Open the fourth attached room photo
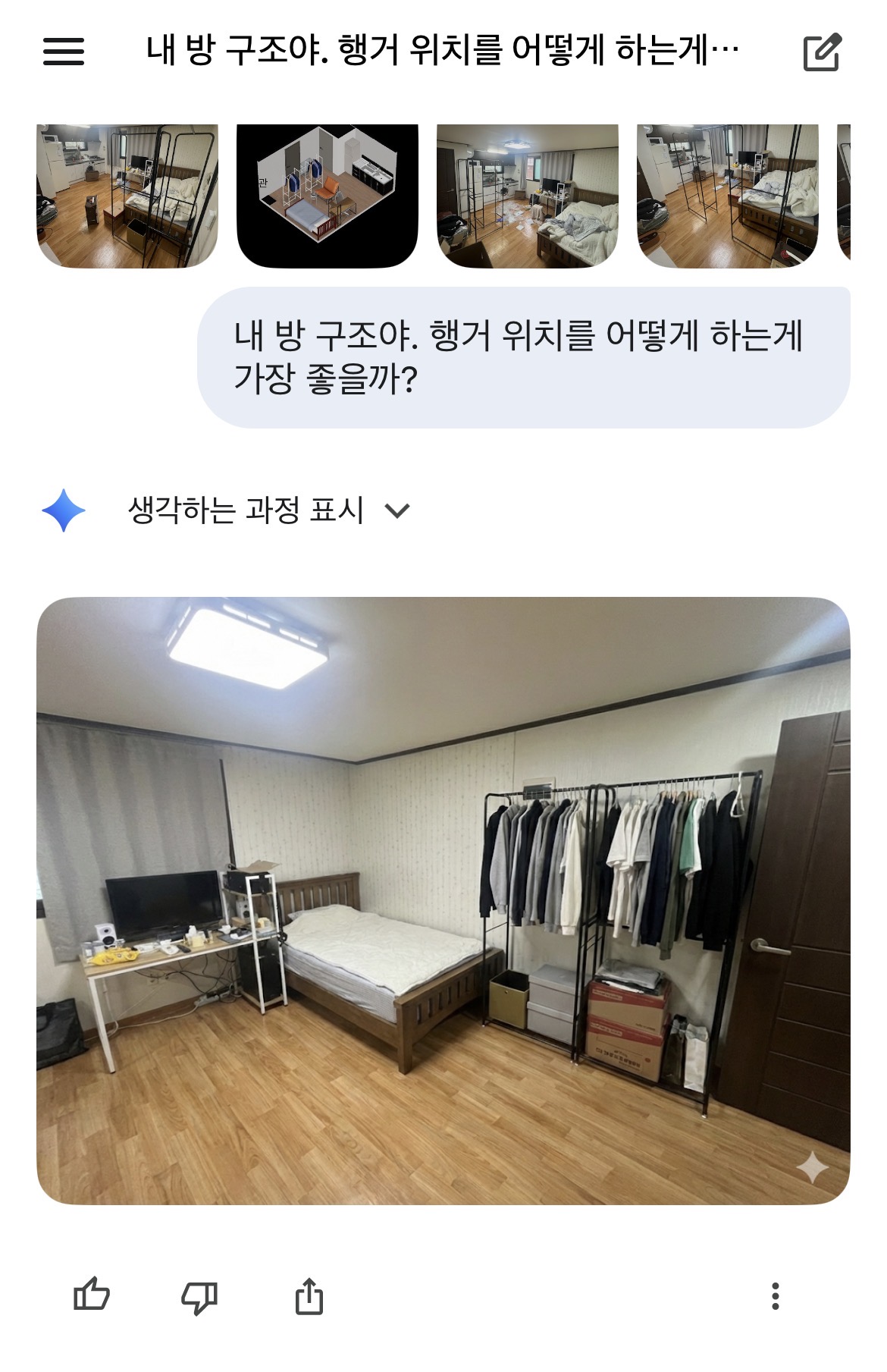Viewport: 887px width, 1372px height. click(x=728, y=196)
